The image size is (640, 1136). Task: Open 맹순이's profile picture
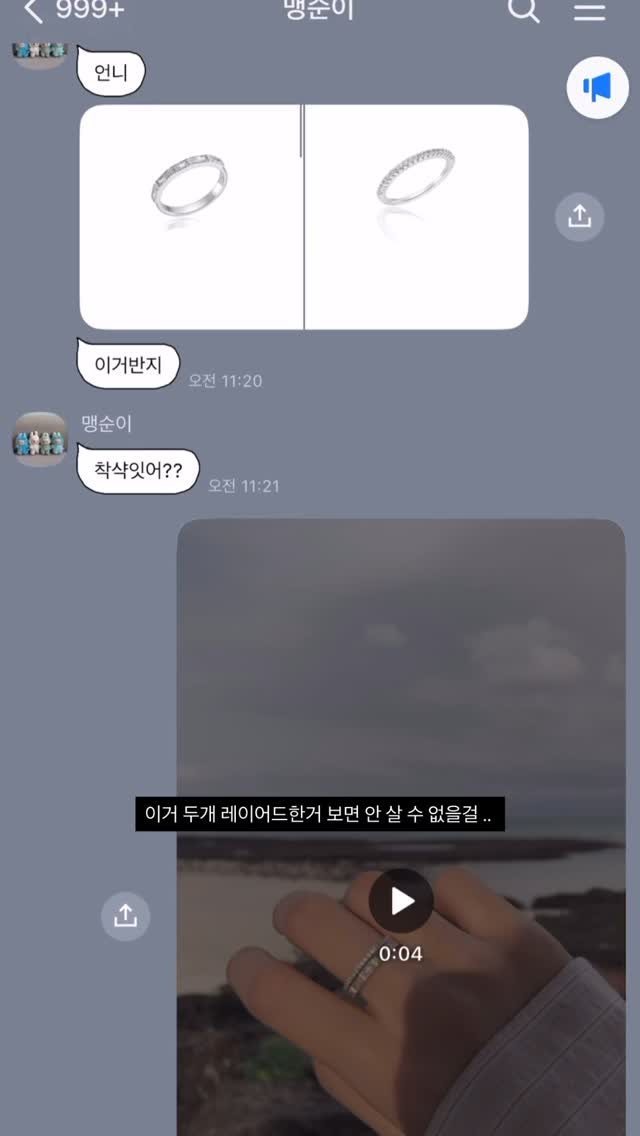[40, 439]
